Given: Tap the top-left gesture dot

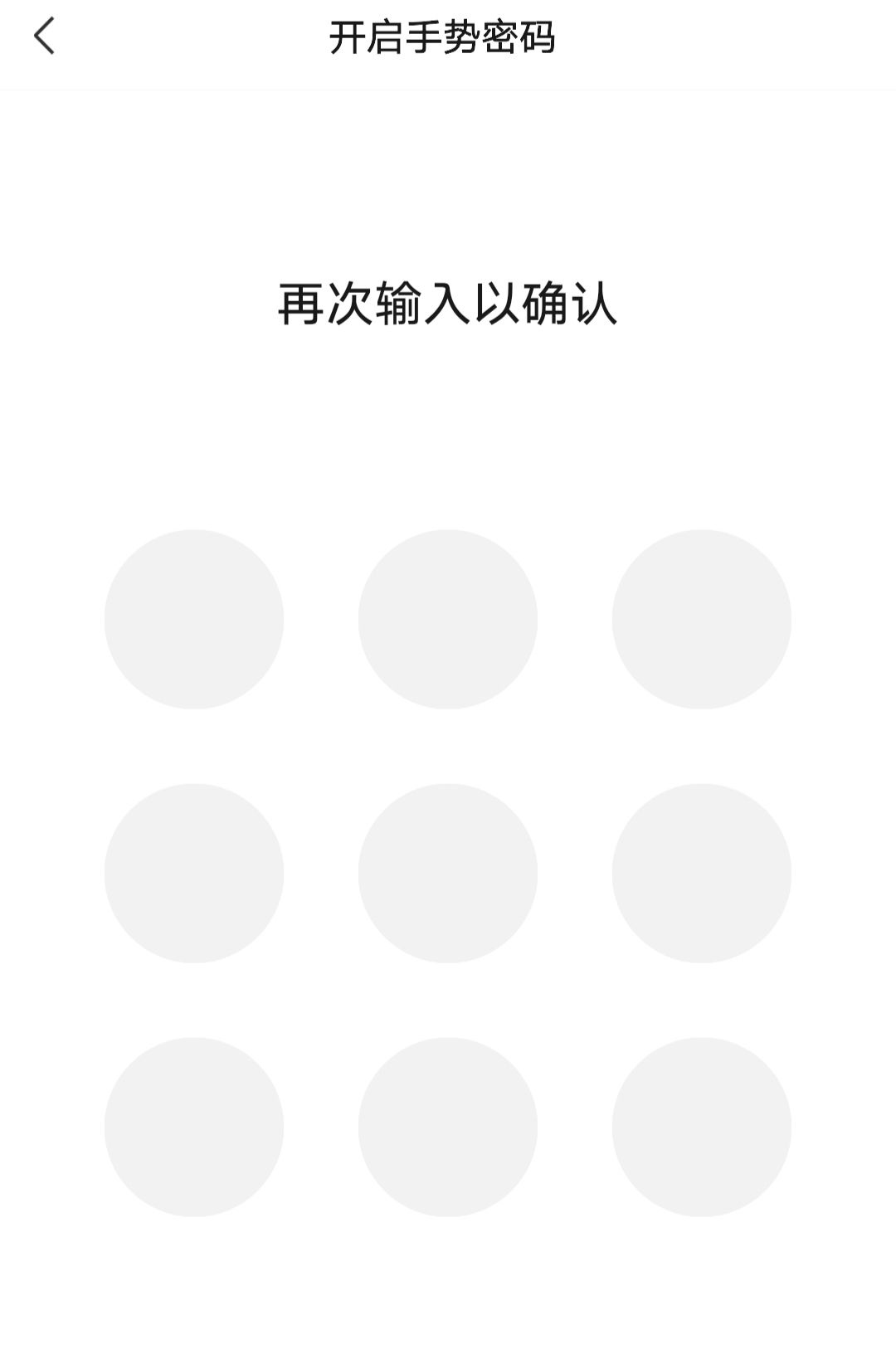Looking at the screenshot, I should (194, 619).
